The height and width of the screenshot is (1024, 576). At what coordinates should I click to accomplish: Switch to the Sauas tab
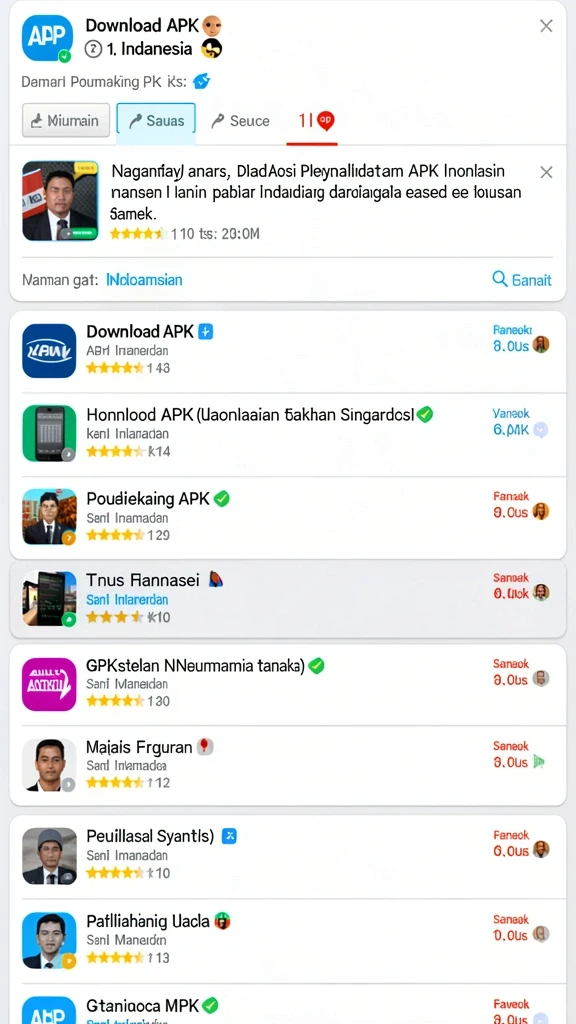coord(156,121)
